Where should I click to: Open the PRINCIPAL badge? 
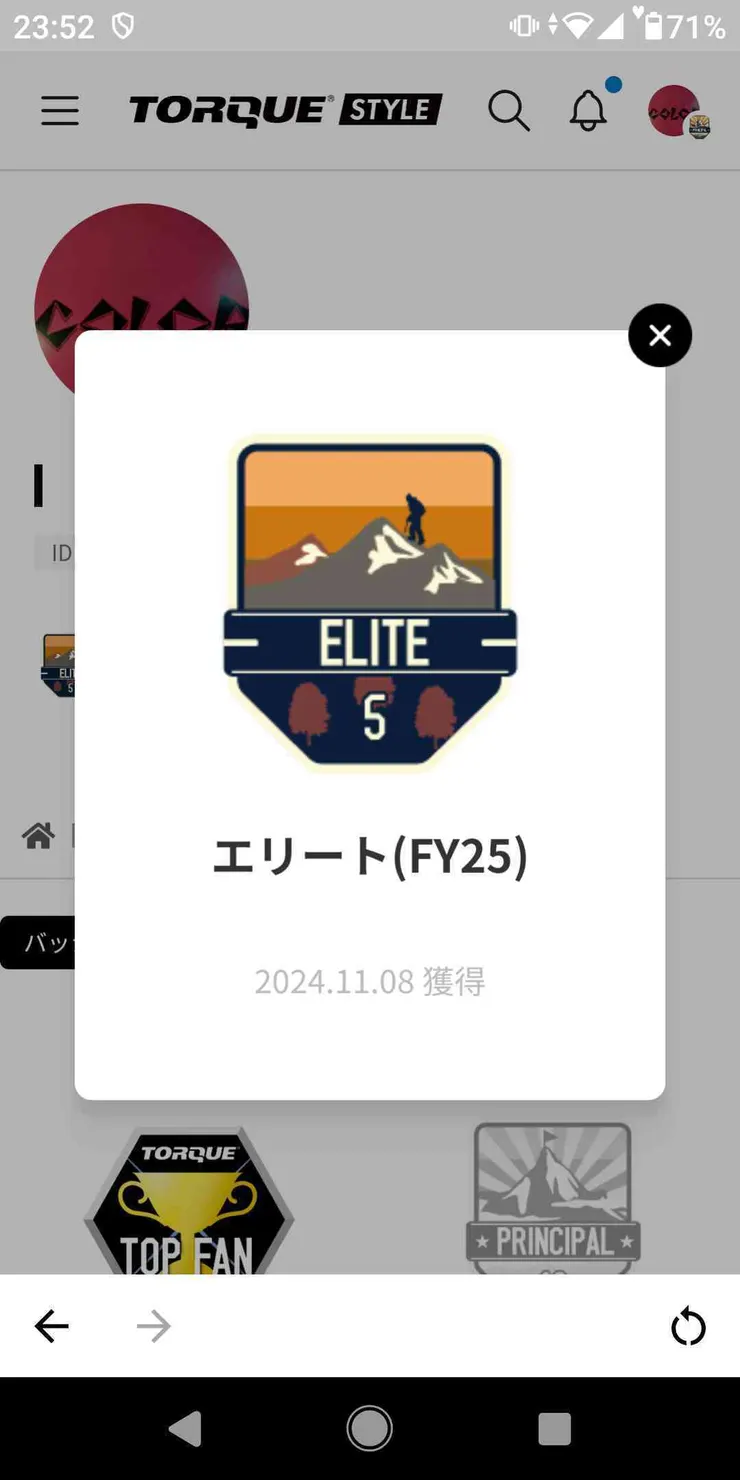551,1195
